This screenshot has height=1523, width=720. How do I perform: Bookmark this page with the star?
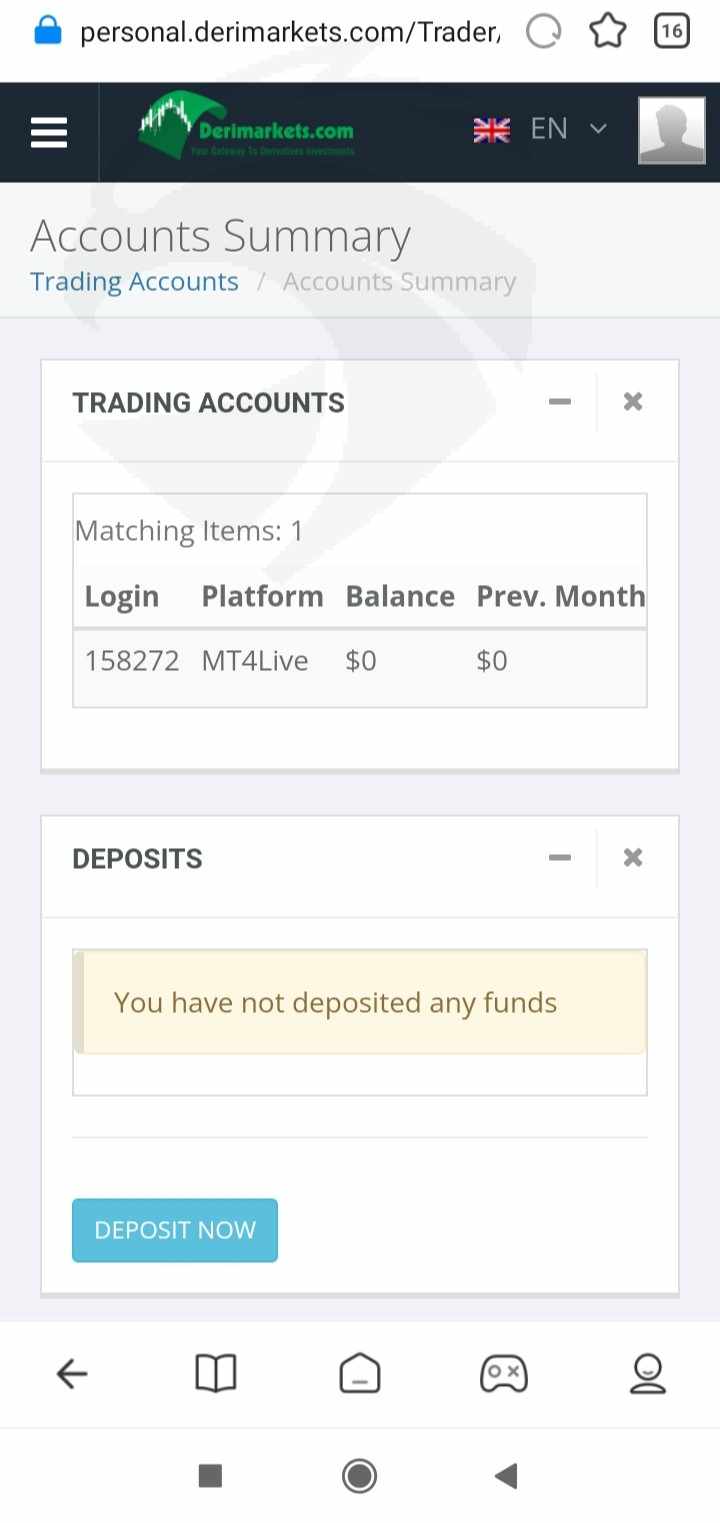coord(607,32)
